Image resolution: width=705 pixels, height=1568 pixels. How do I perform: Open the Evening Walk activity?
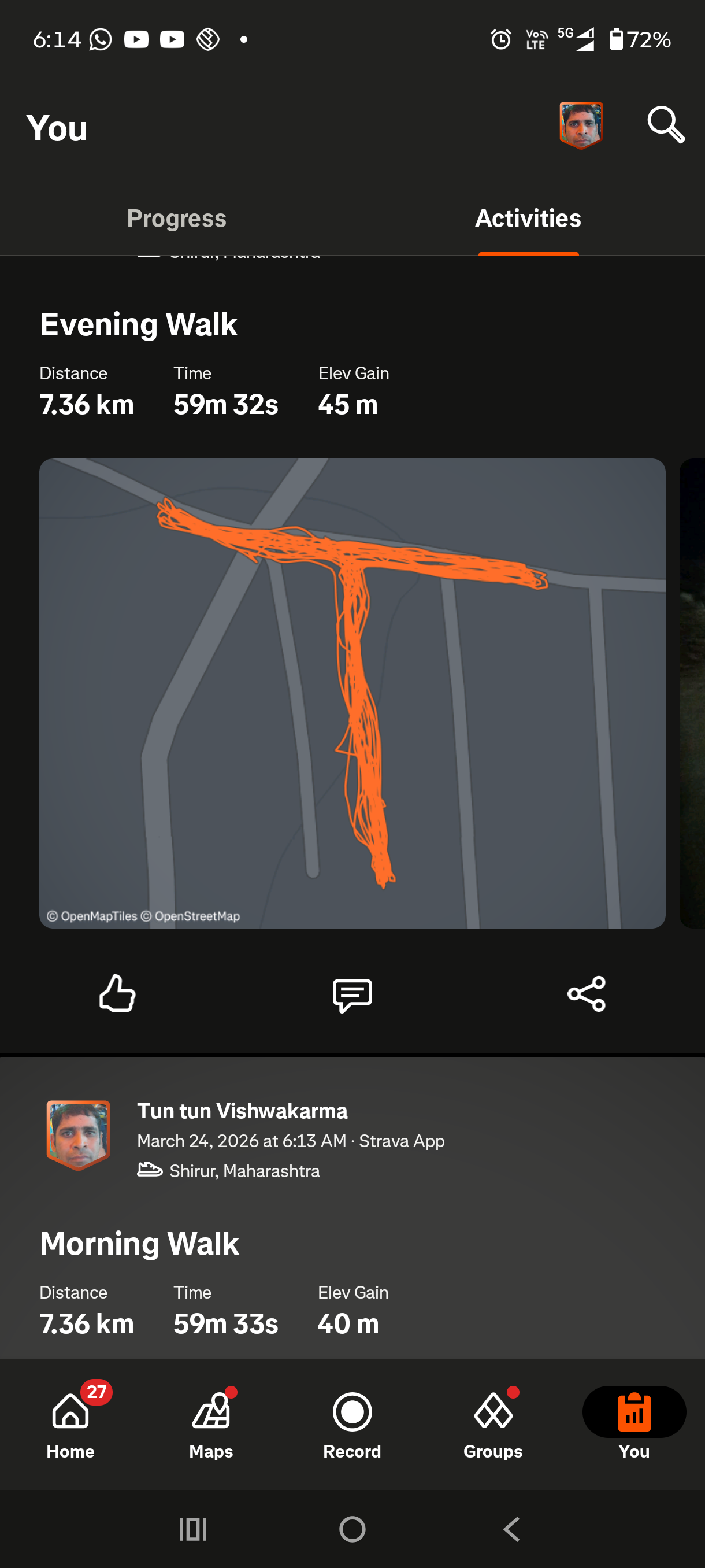[x=138, y=324]
